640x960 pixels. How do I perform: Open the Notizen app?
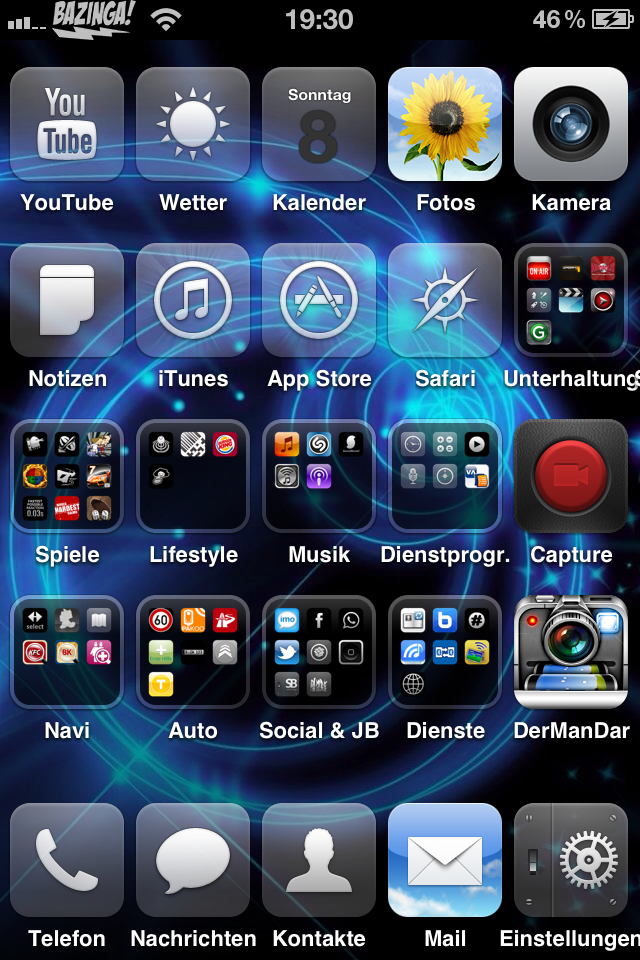pos(67,300)
